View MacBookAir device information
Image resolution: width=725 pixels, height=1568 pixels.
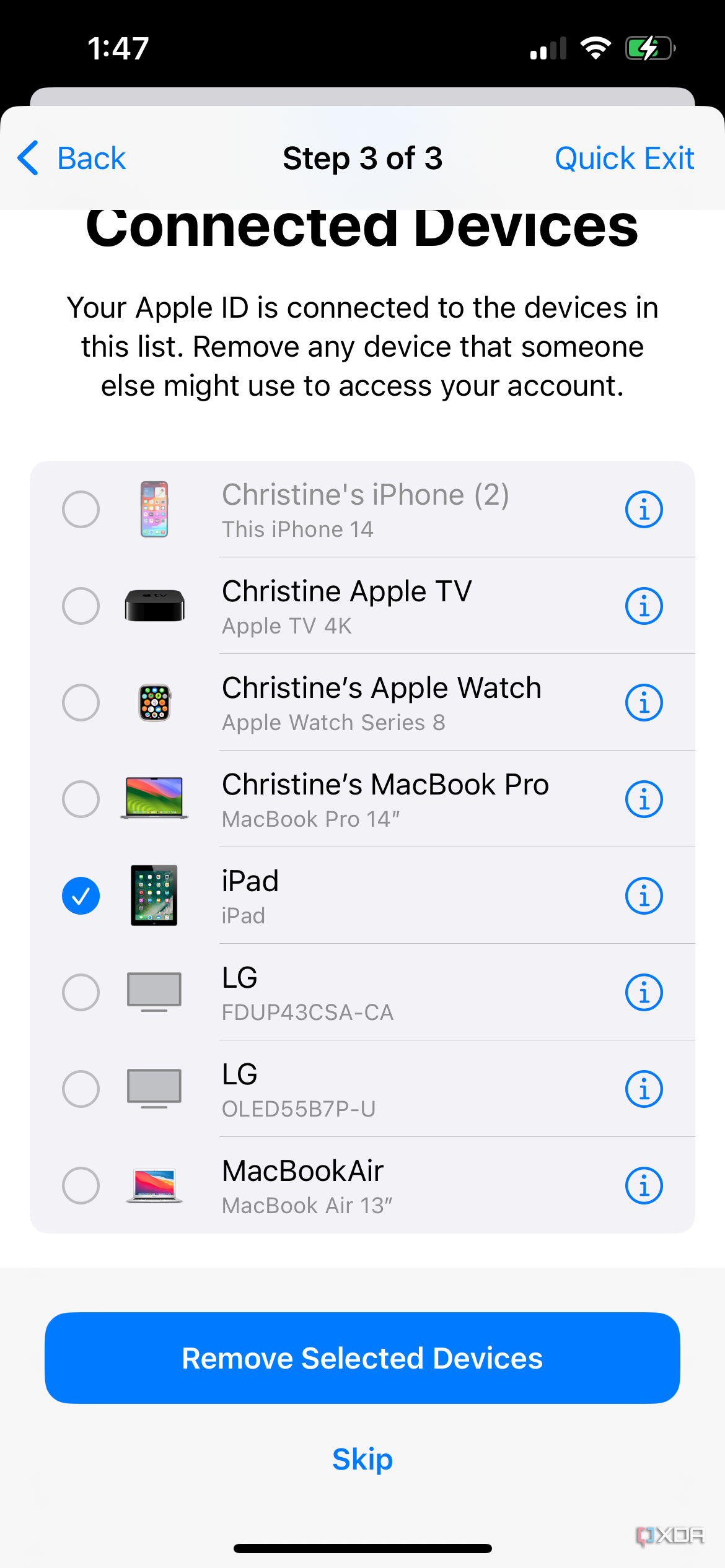click(643, 1186)
